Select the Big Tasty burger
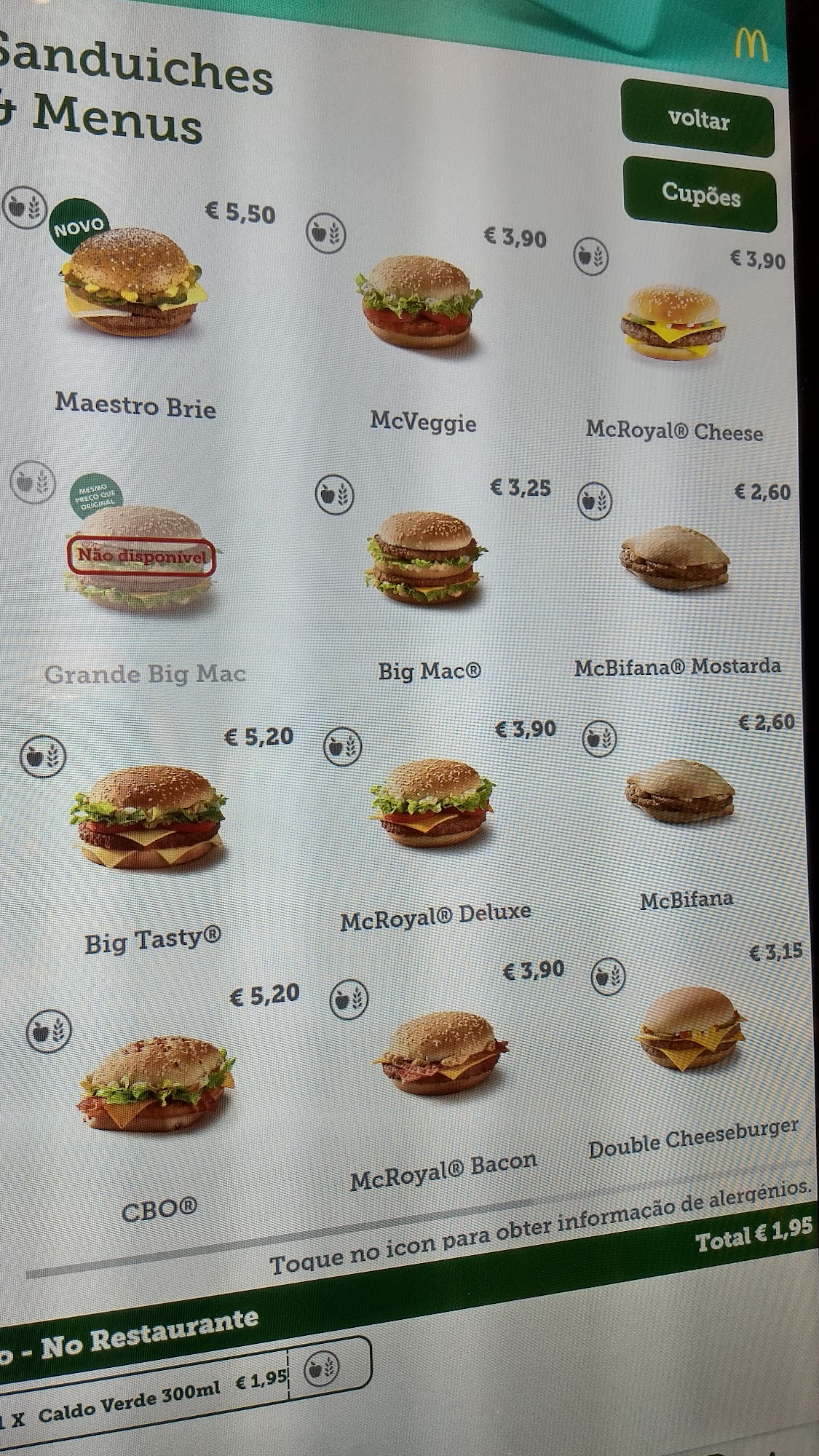 click(148, 817)
